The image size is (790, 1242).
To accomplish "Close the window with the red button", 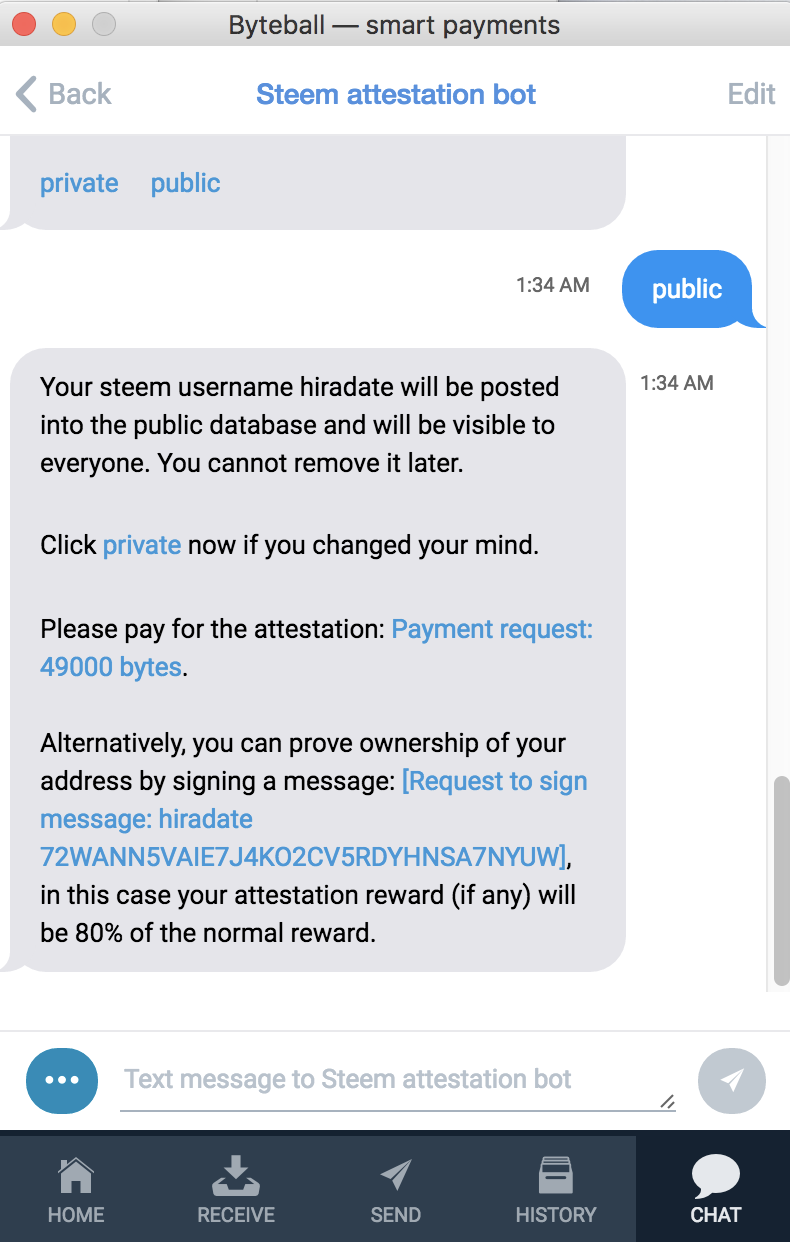I will (x=23, y=24).
